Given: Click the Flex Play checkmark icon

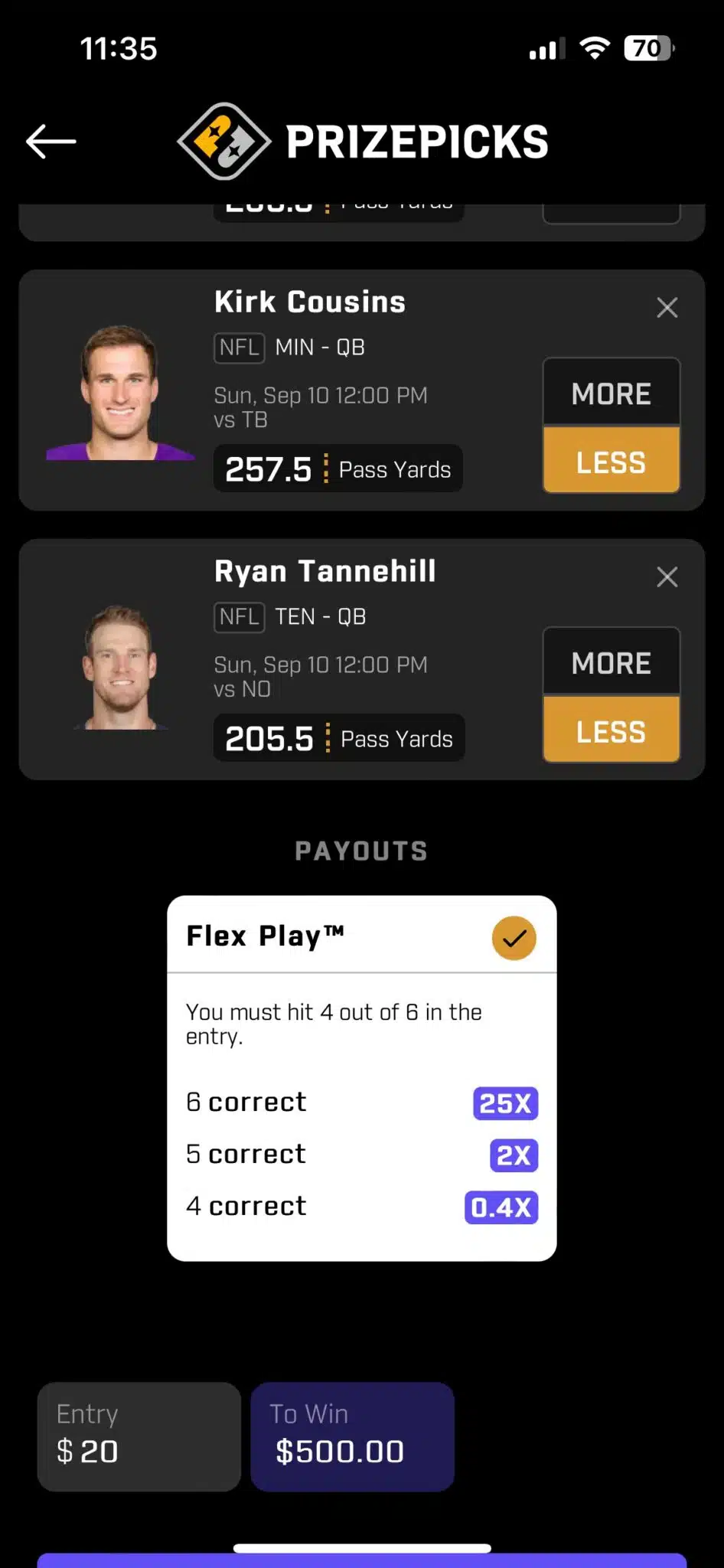Looking at the screenshot, I should pyautogui.click(x=514, y=937).
